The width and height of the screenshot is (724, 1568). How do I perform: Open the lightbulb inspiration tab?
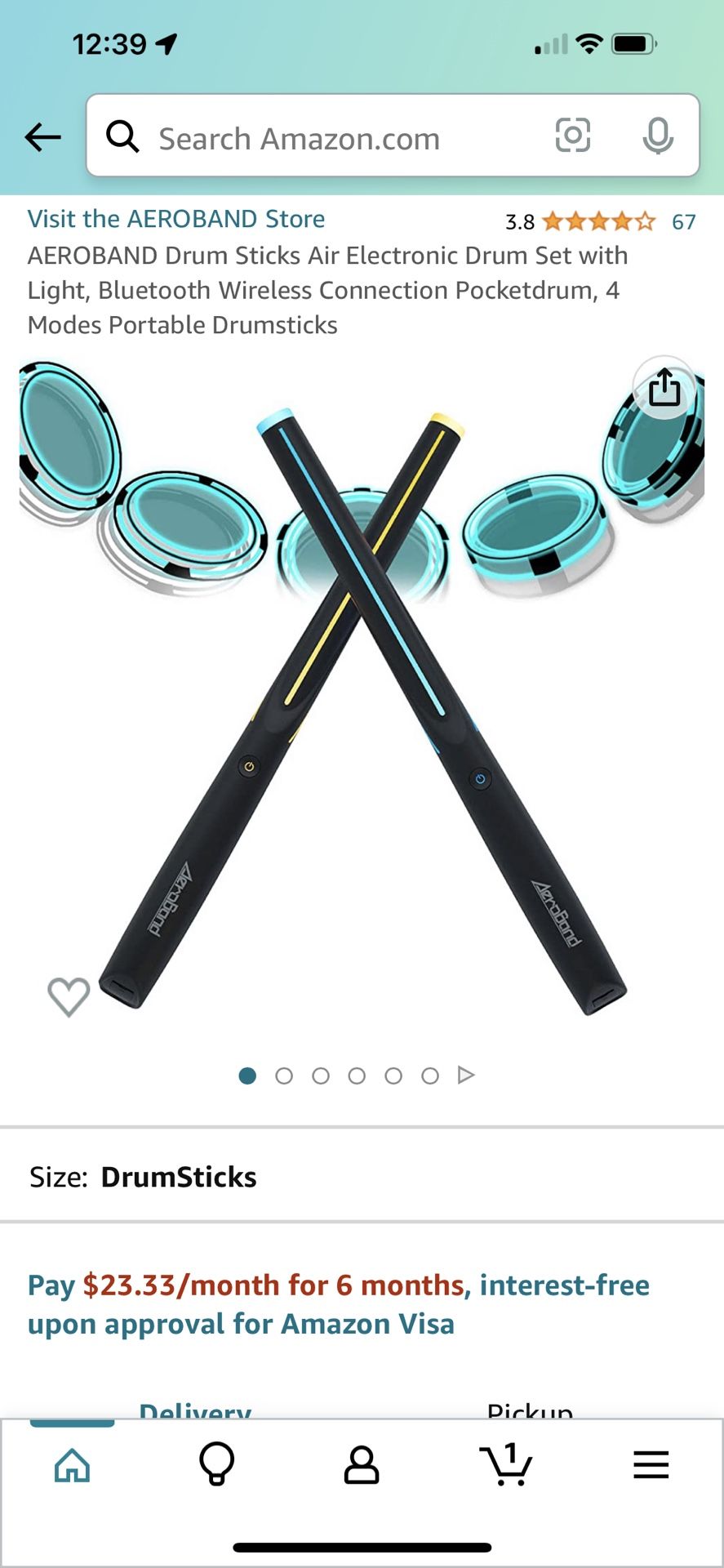tap(216, 1465)
